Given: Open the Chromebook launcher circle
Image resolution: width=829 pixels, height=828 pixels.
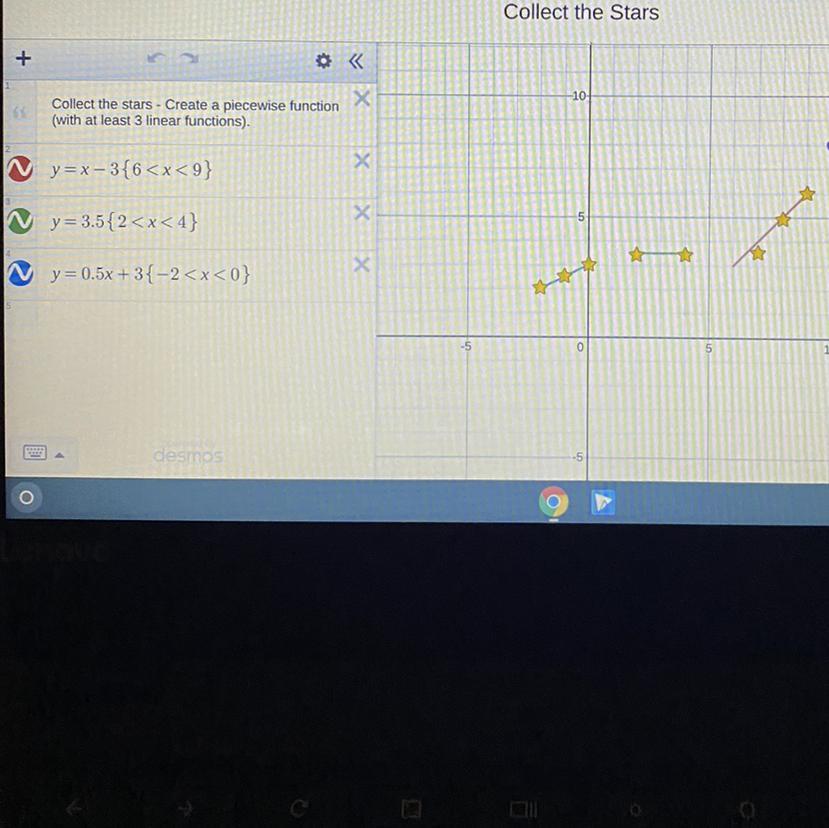Looking at the screenshot, I should 27,498.
